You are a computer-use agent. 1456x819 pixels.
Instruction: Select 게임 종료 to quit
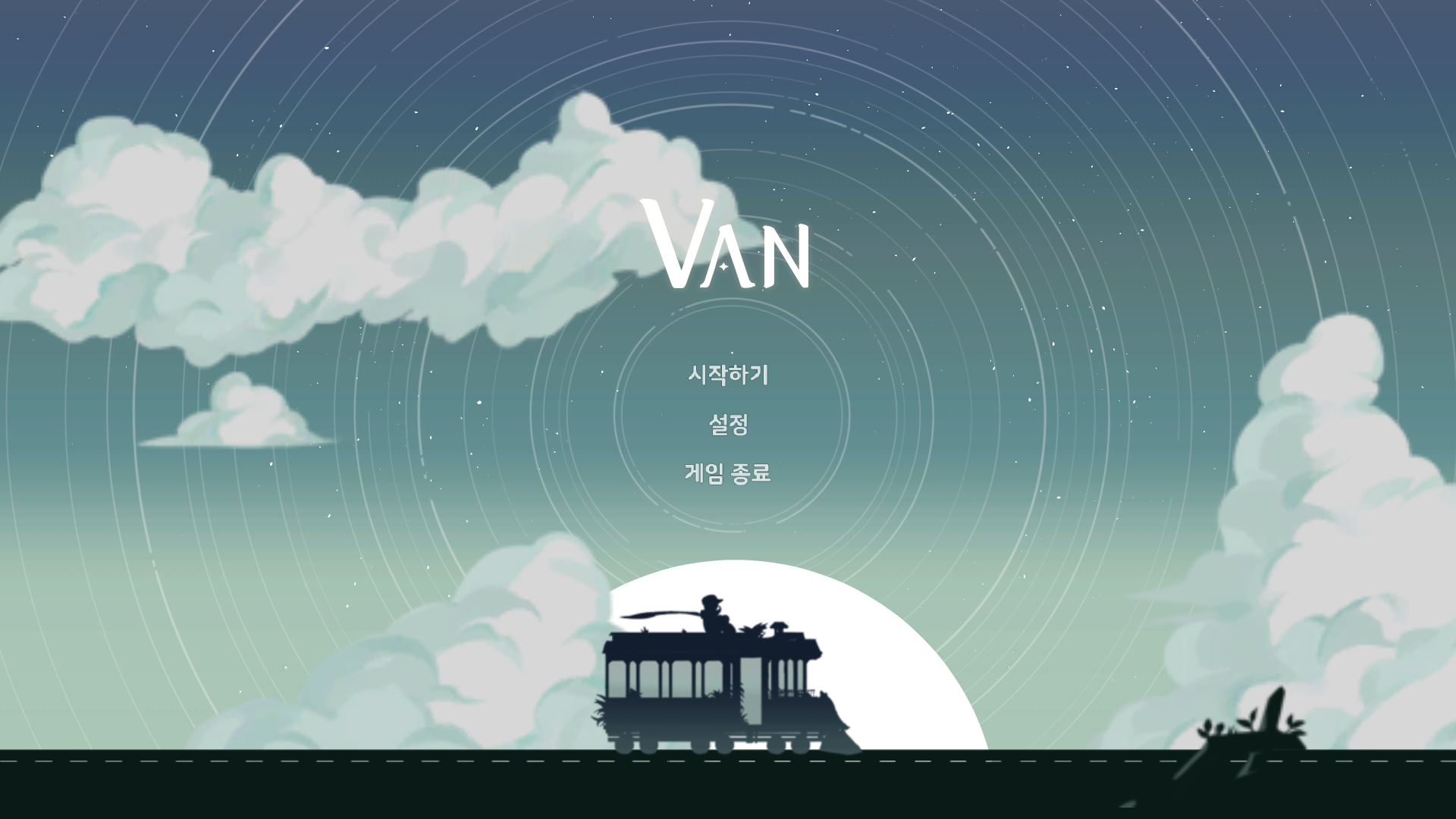click(728, 473)
